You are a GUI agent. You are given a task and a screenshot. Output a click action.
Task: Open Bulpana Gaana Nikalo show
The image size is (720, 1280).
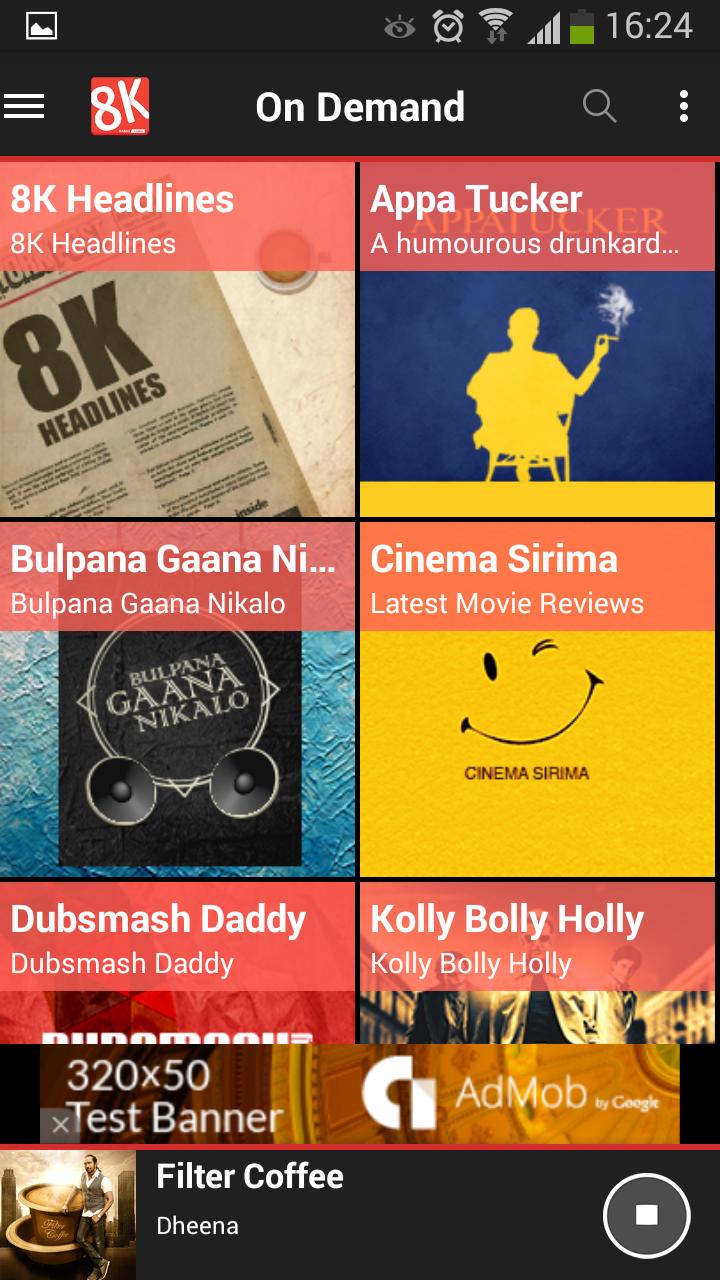pyautogui.click(x=177, y=700)
